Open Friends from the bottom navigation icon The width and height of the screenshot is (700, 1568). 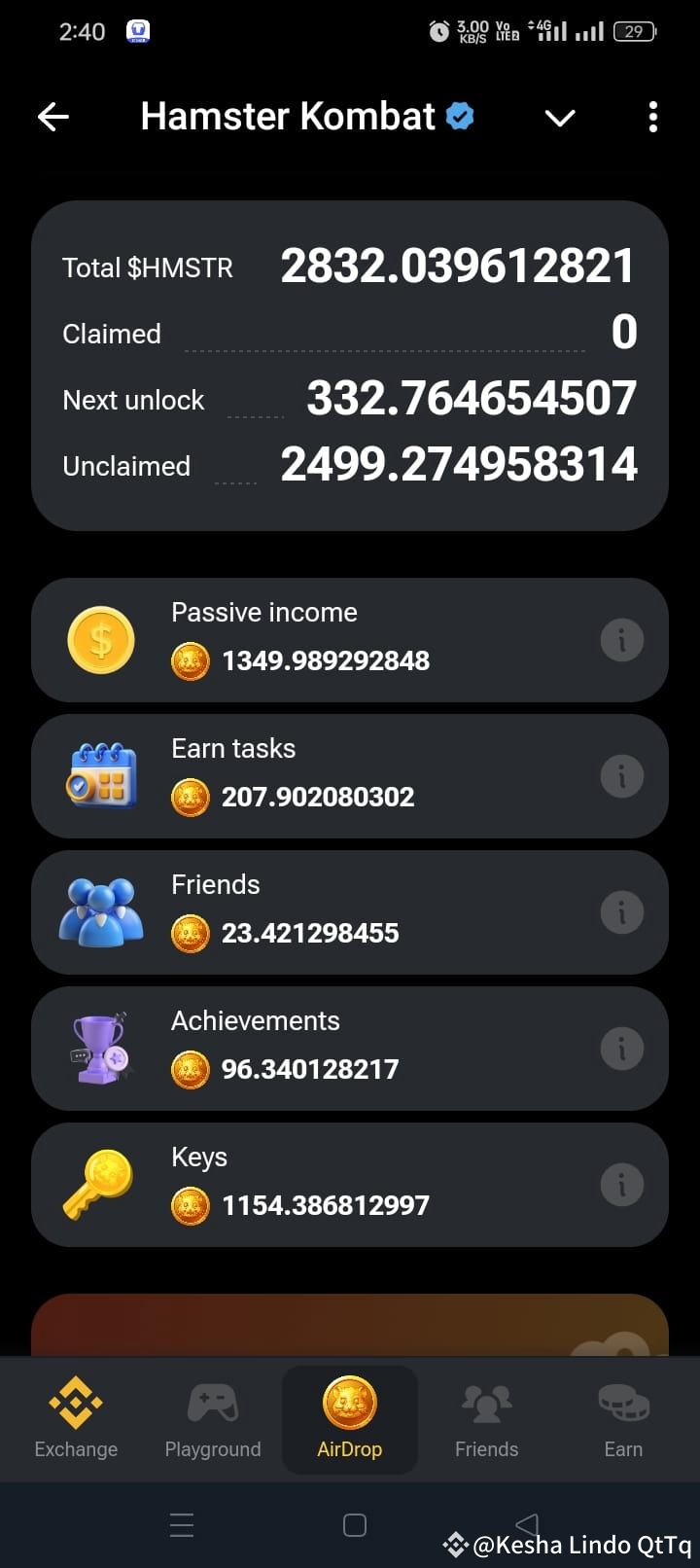[486, 1401]
